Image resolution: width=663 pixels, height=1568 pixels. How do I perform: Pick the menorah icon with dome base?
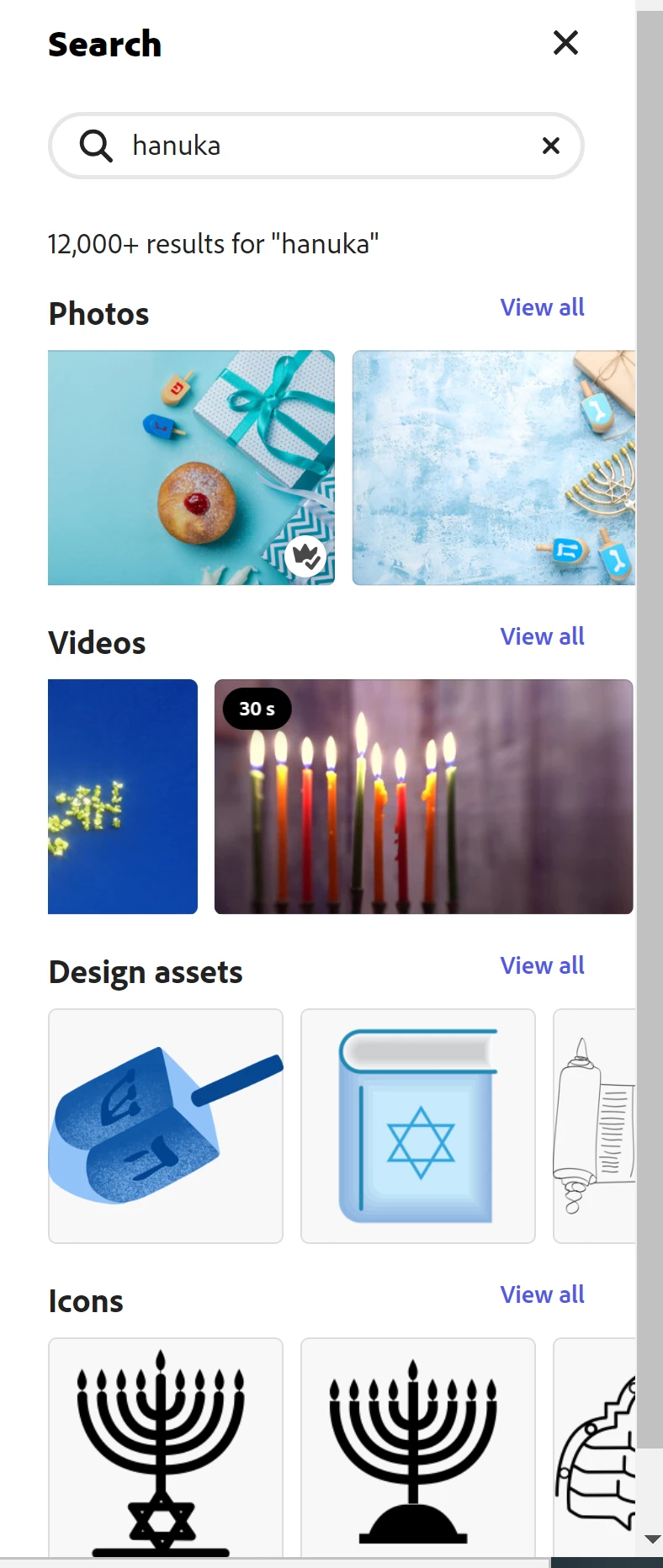click(x=418, y=1448)
